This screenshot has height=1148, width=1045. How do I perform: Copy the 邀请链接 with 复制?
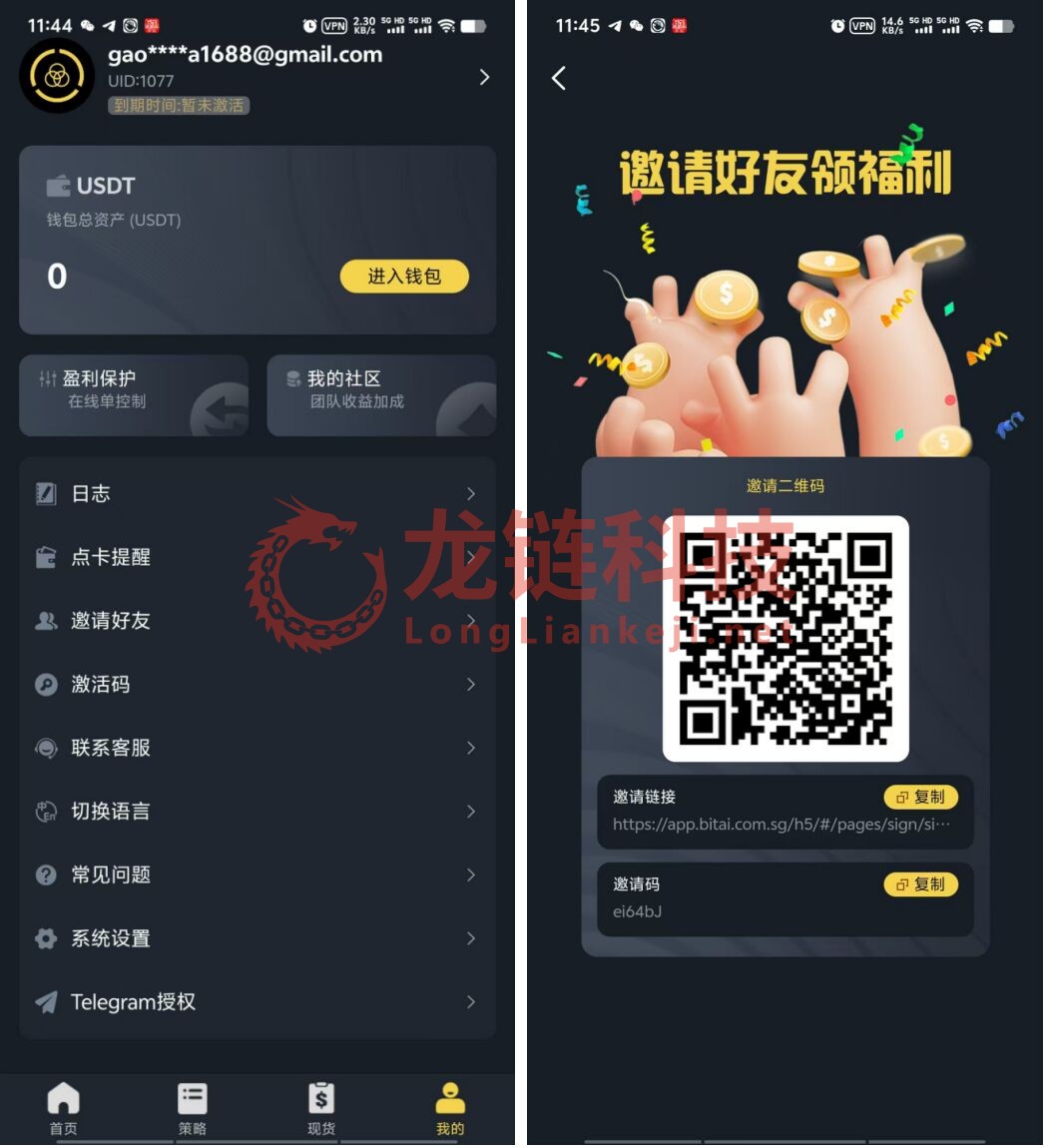(x=920, y=797)
